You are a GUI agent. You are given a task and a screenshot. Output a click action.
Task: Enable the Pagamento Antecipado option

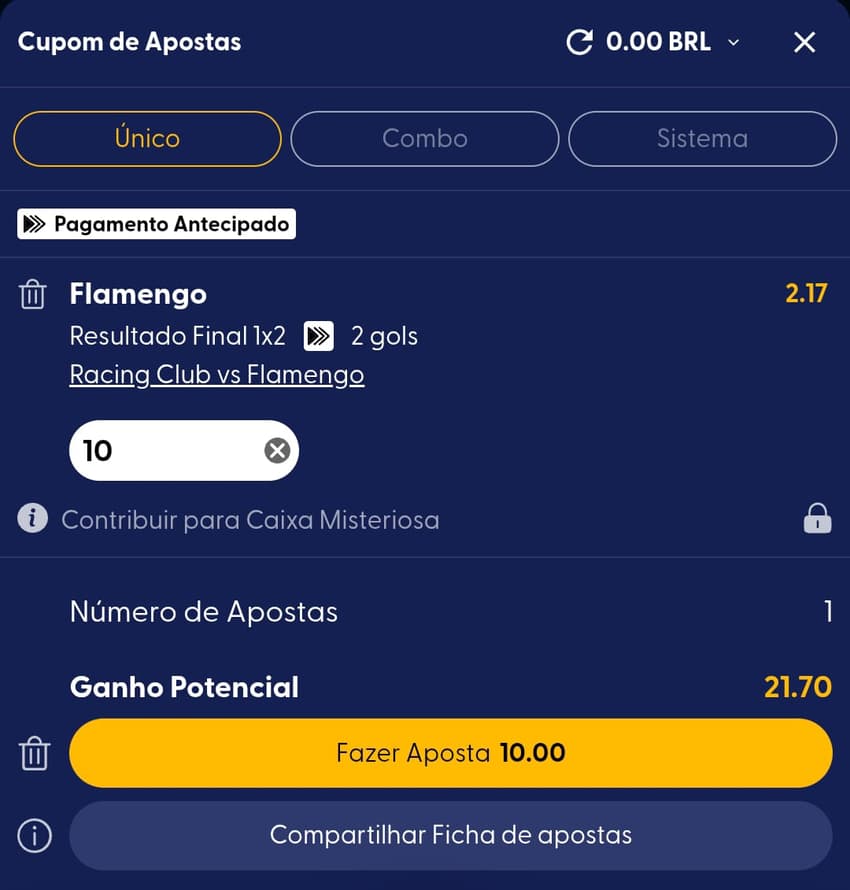[x=155, y=223]
